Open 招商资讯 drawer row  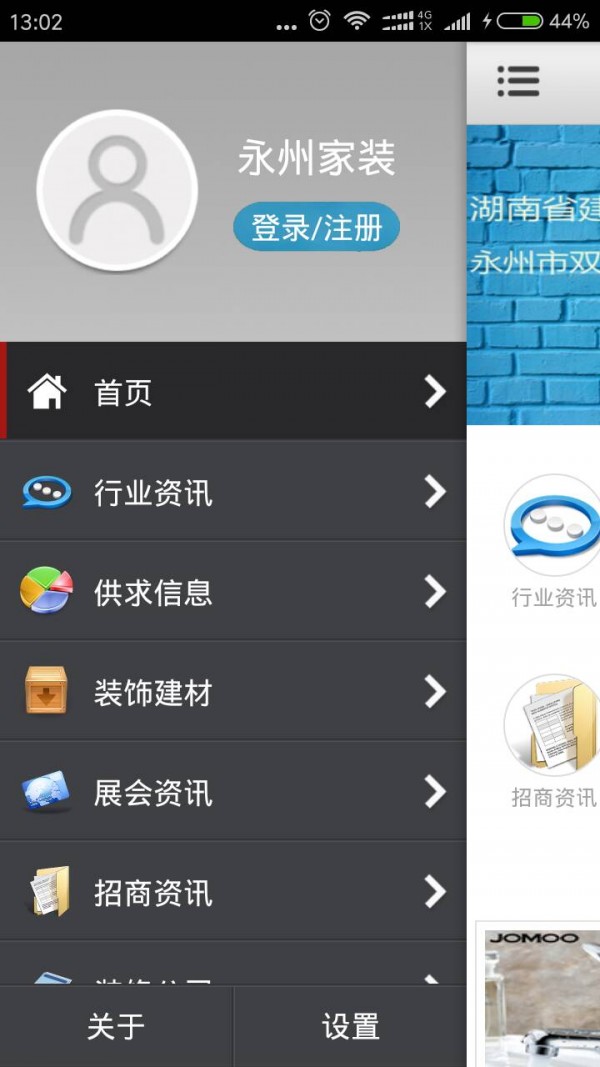tap(232, 892)
